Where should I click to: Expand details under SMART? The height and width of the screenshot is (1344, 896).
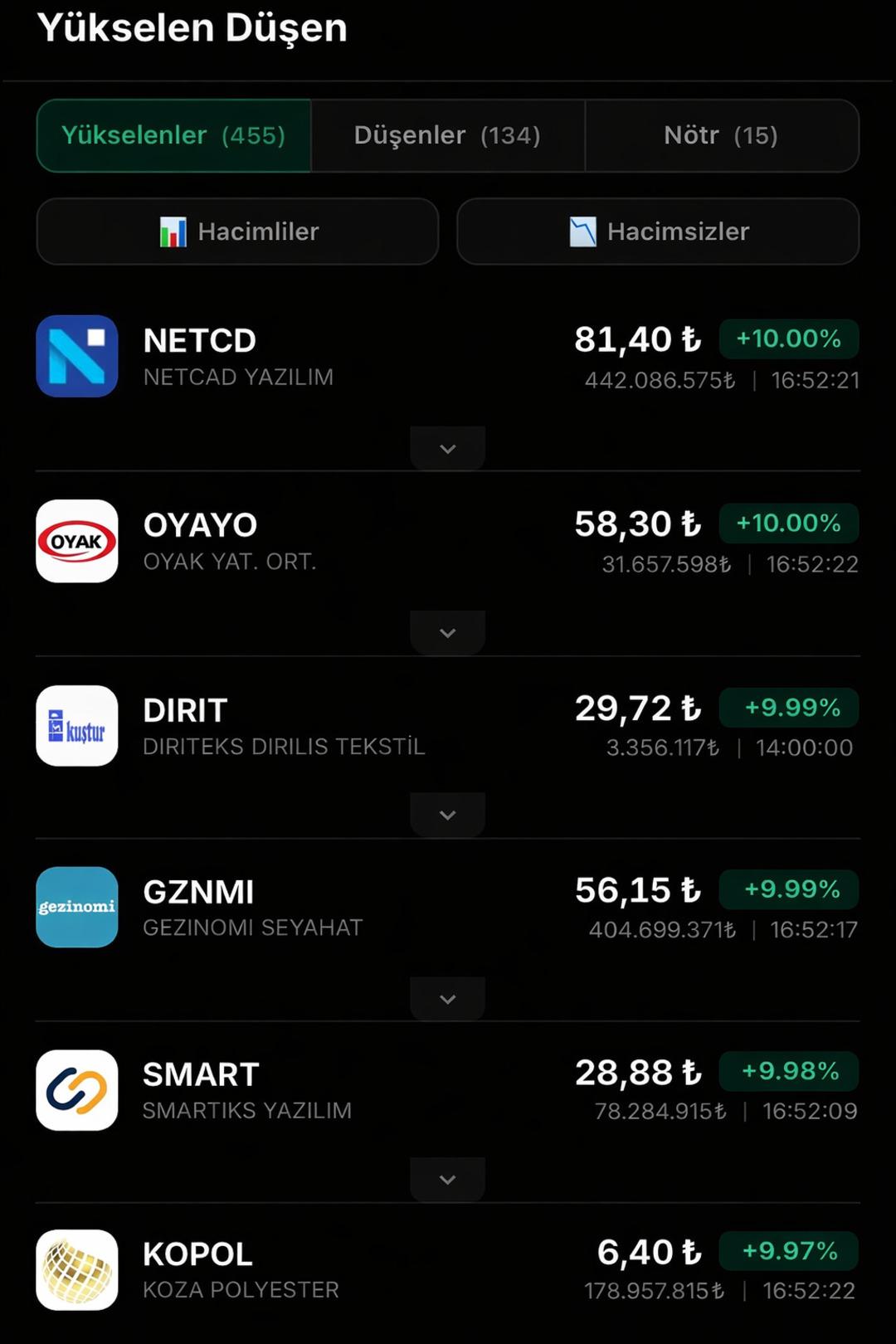point(447,1179)
